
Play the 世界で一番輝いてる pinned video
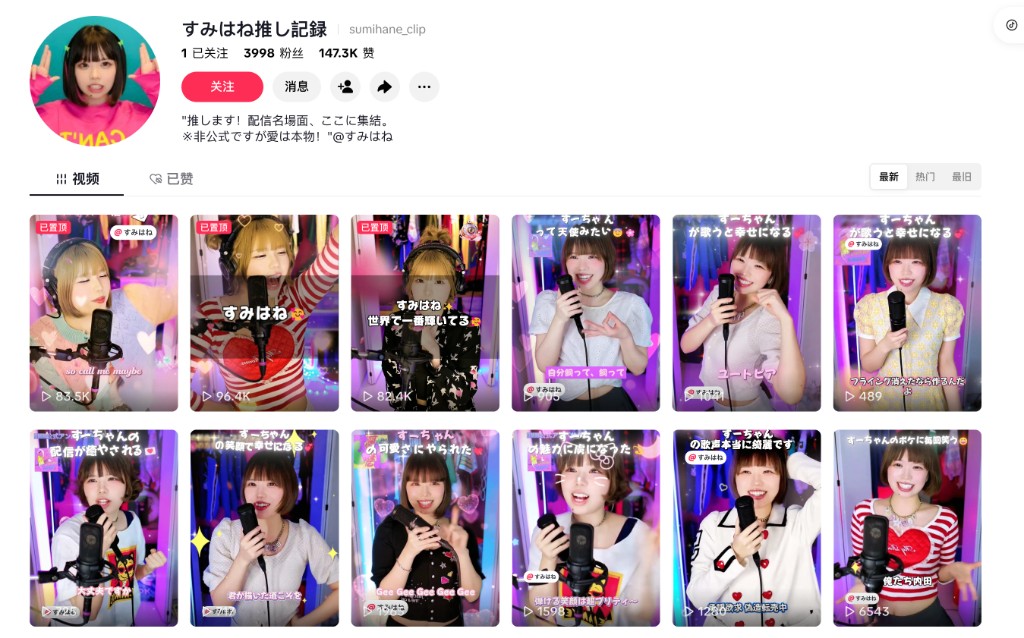pyautogui.click(x=425, y=312)
